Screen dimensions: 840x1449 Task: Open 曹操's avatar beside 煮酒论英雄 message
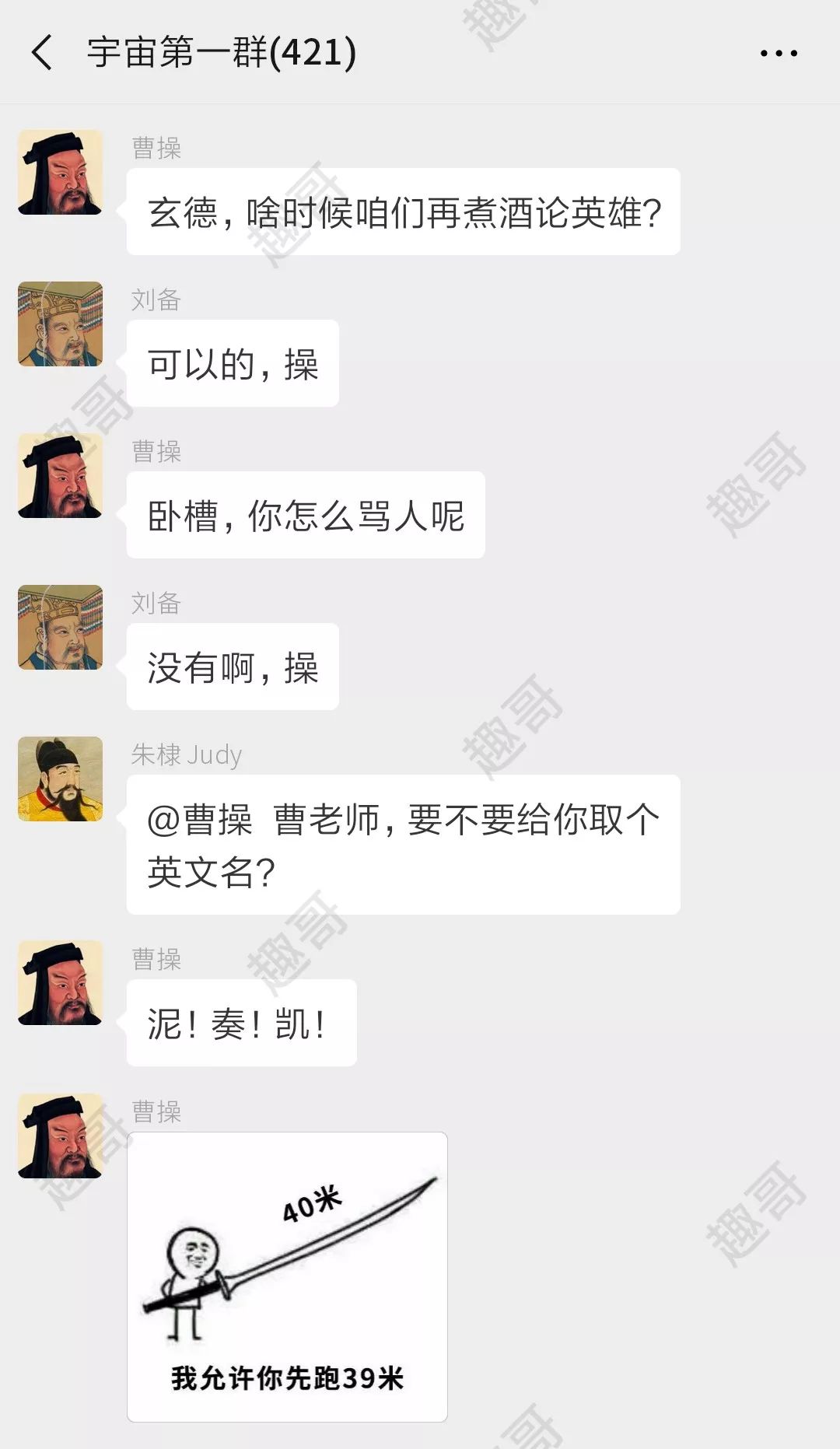61,173
